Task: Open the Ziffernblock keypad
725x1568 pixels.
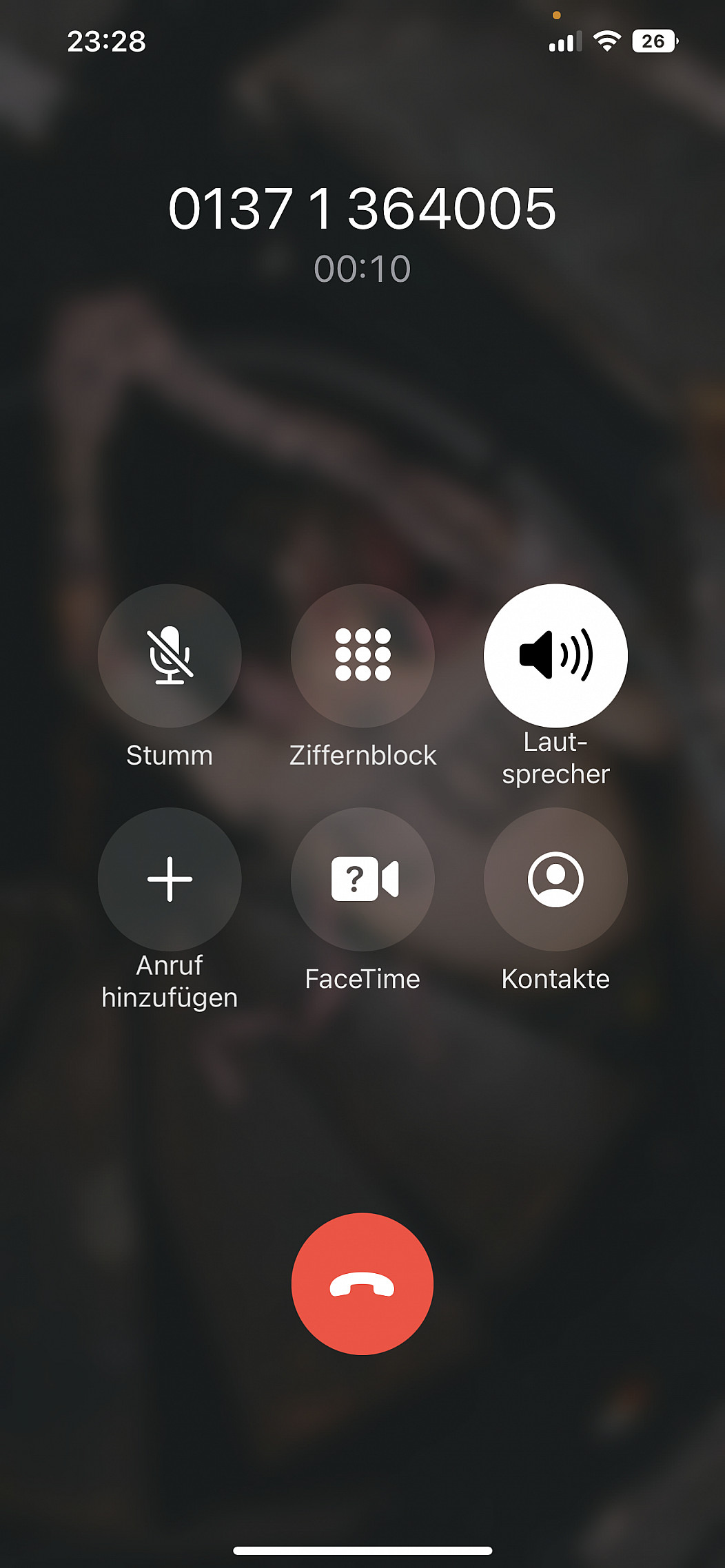Action: (x=362, y=656)
